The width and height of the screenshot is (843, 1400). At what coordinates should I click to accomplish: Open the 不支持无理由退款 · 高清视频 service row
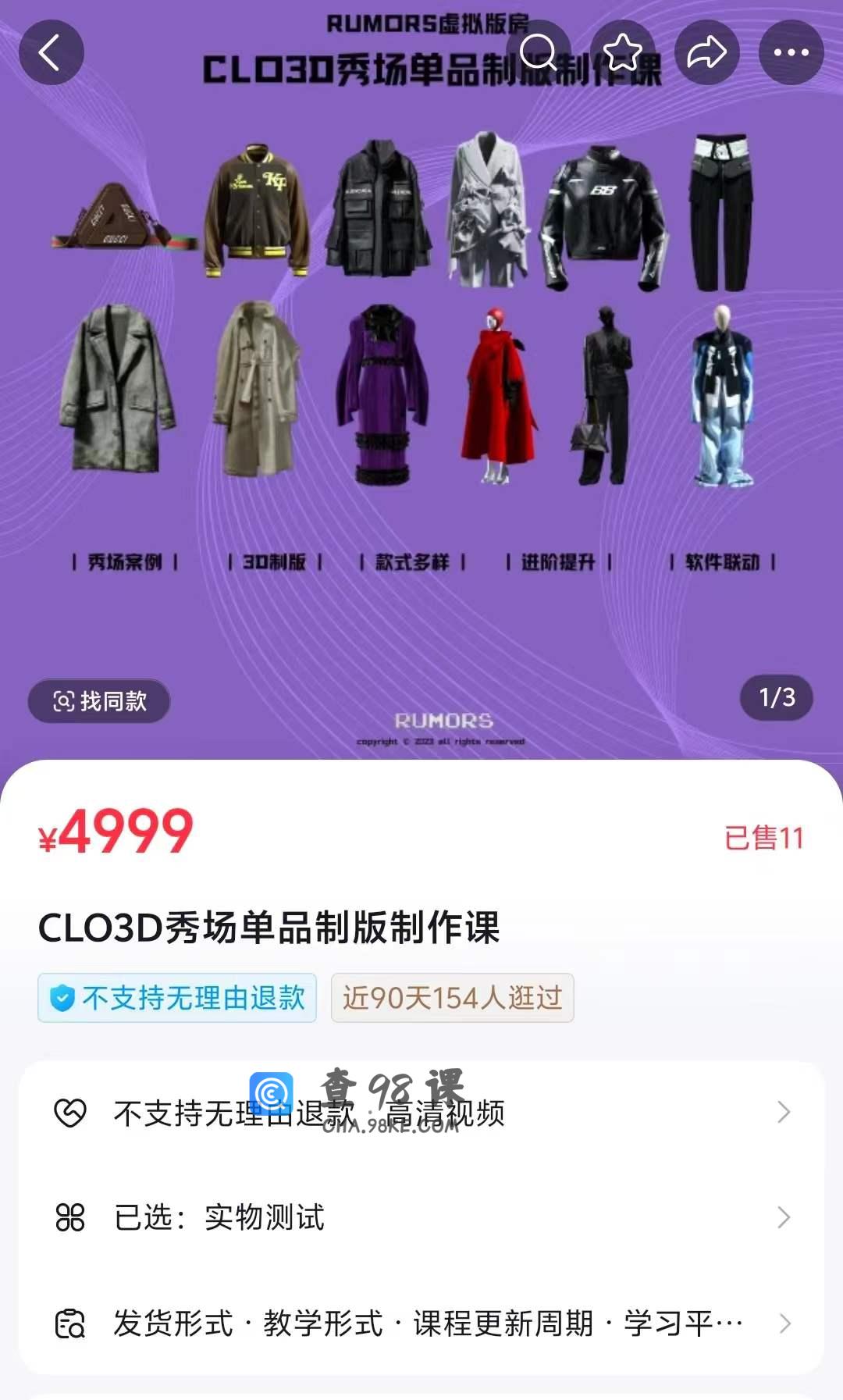click(x=421, y=1113)
